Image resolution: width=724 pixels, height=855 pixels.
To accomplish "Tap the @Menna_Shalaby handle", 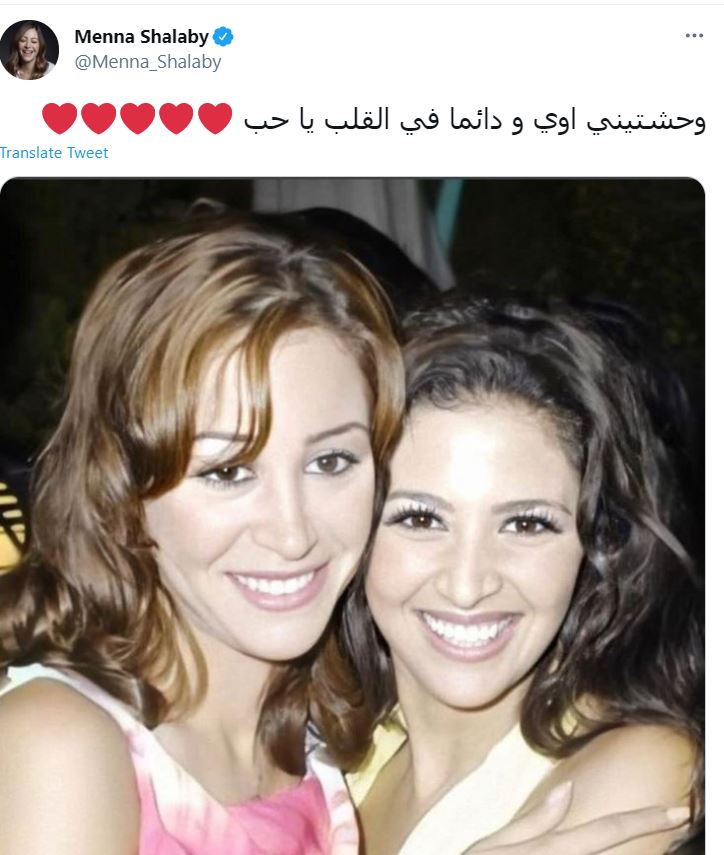I will click(x=148, y=62).
